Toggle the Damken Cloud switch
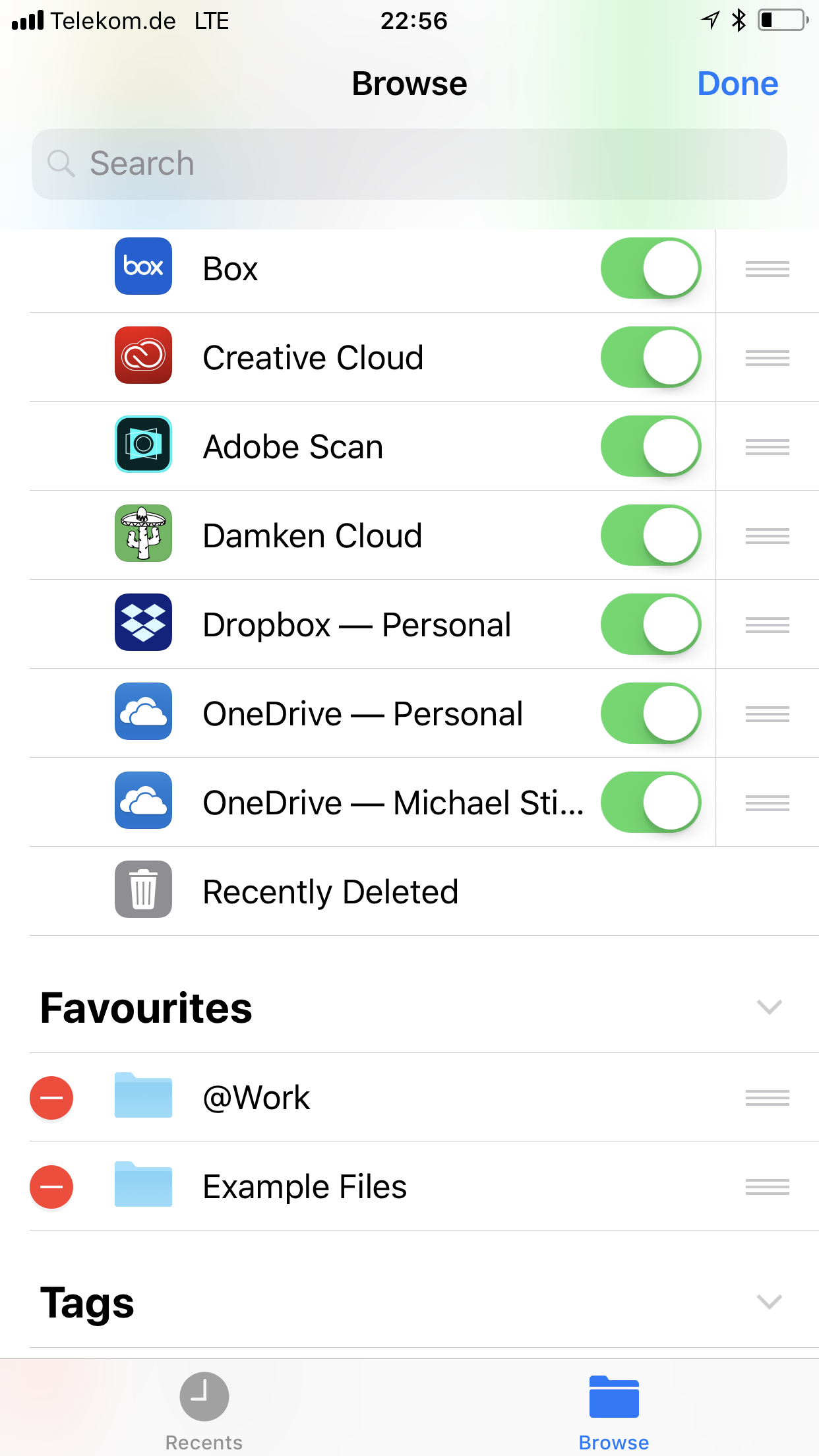Screen dimensions: 819x1456 click(x=650, y=535)
